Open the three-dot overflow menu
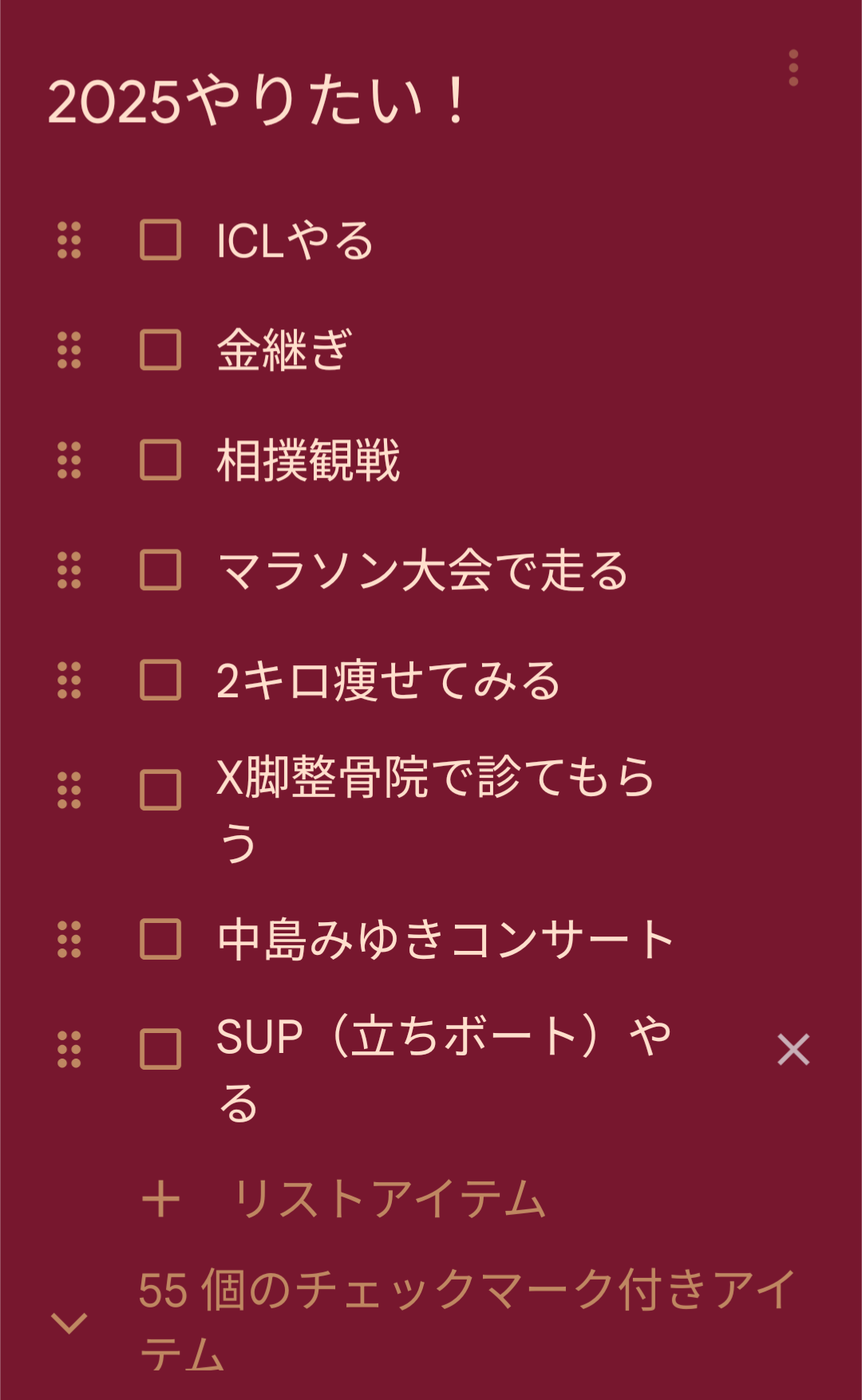Image resolution: width=862 pixels, height=1400 pixels. click(x=793, y=68)
